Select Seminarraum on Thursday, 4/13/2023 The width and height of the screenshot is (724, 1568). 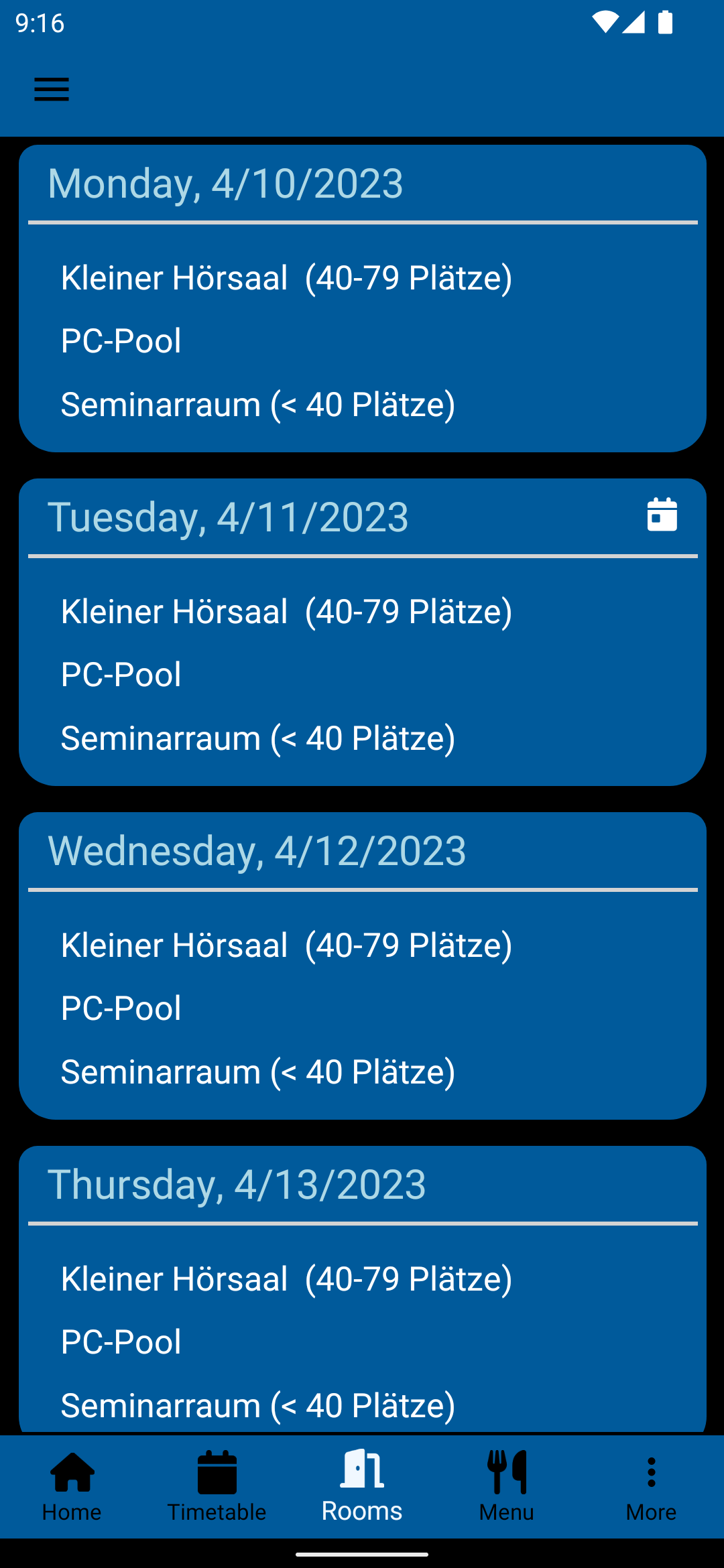(258, 1405)
